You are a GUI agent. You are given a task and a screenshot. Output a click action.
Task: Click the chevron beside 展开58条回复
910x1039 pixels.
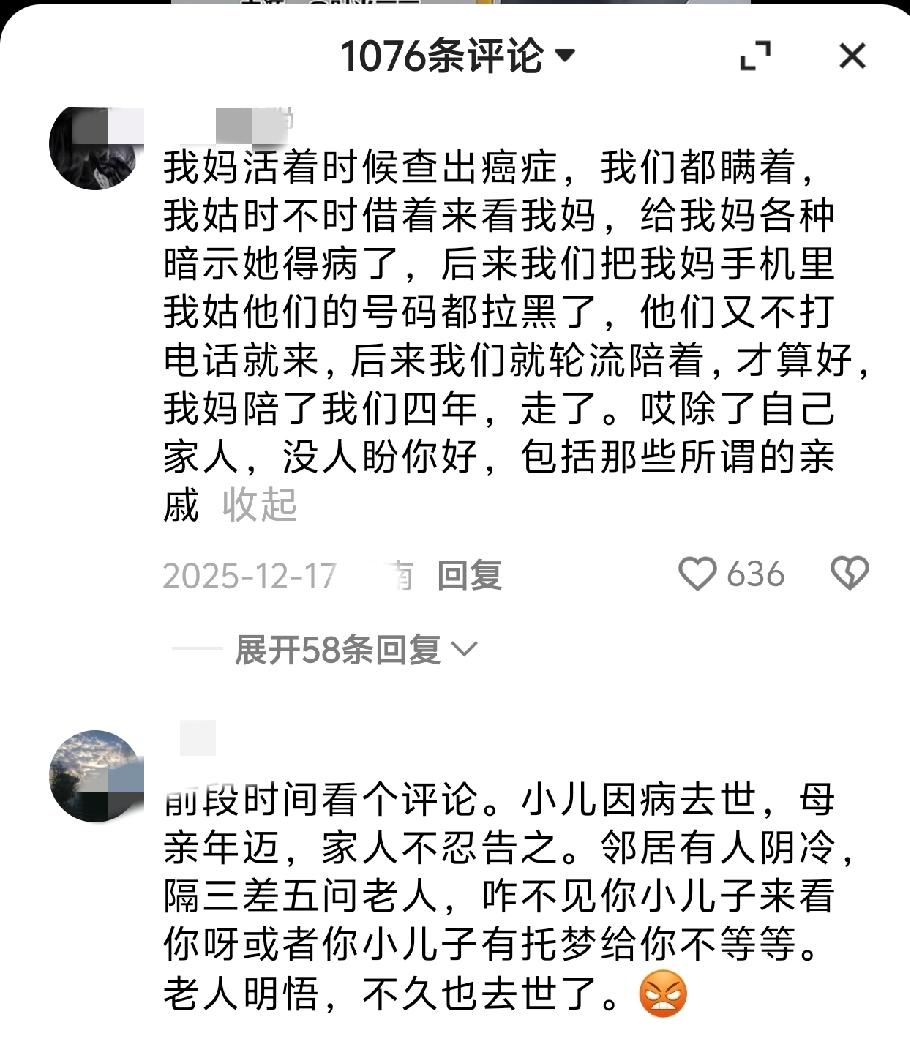tap(463, 650)
